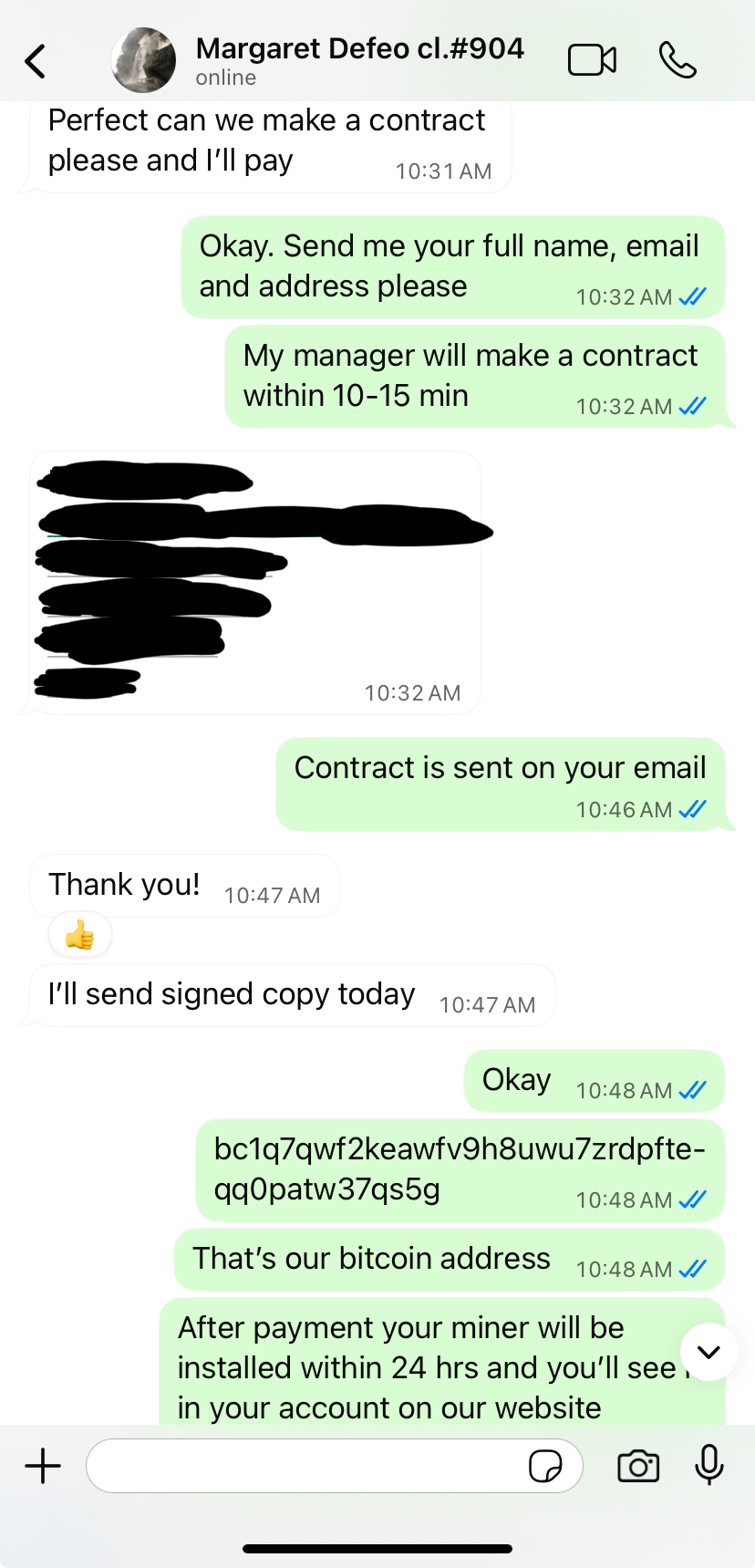
Task: Open Margaret Defeo's contact info
Action: [359, 60]
